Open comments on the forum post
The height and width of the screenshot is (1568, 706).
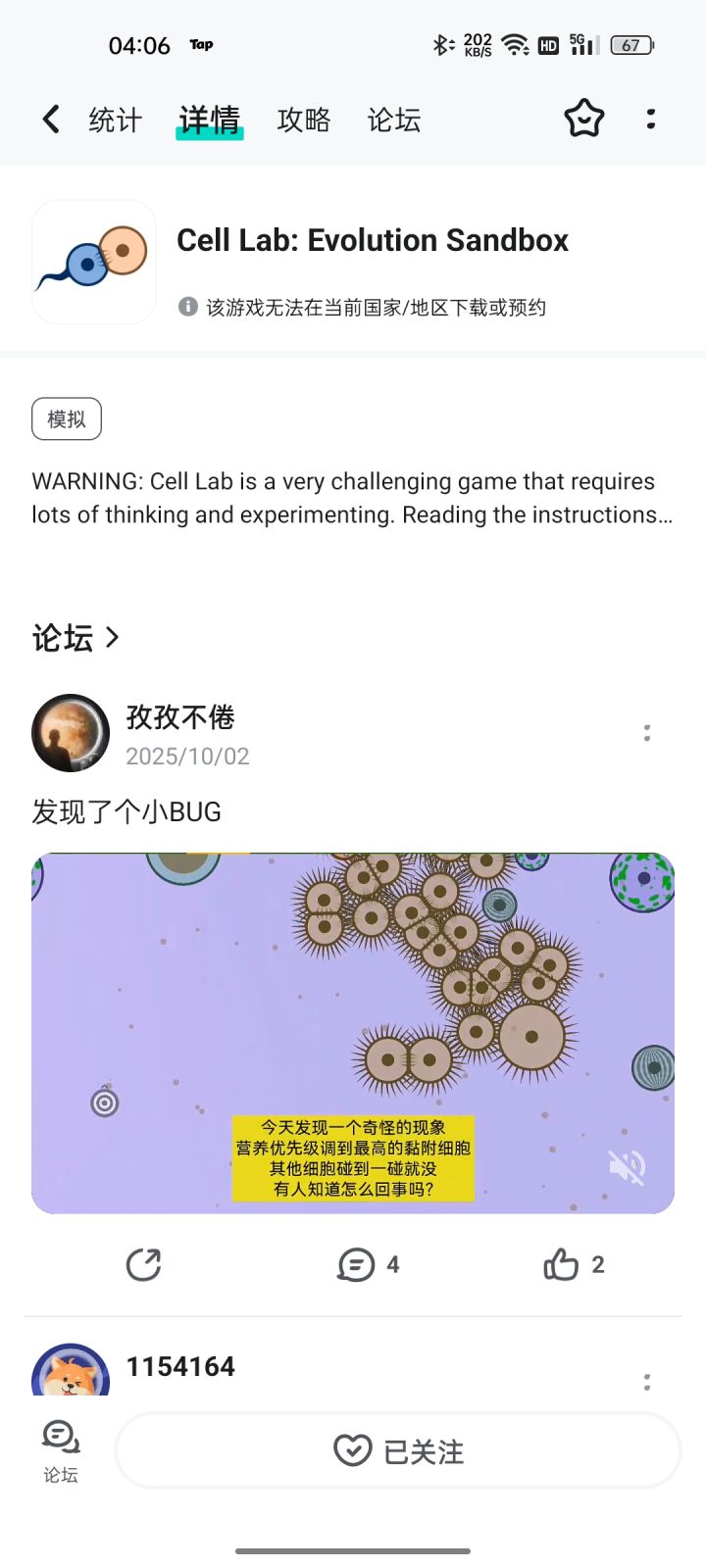[356, 1264]
